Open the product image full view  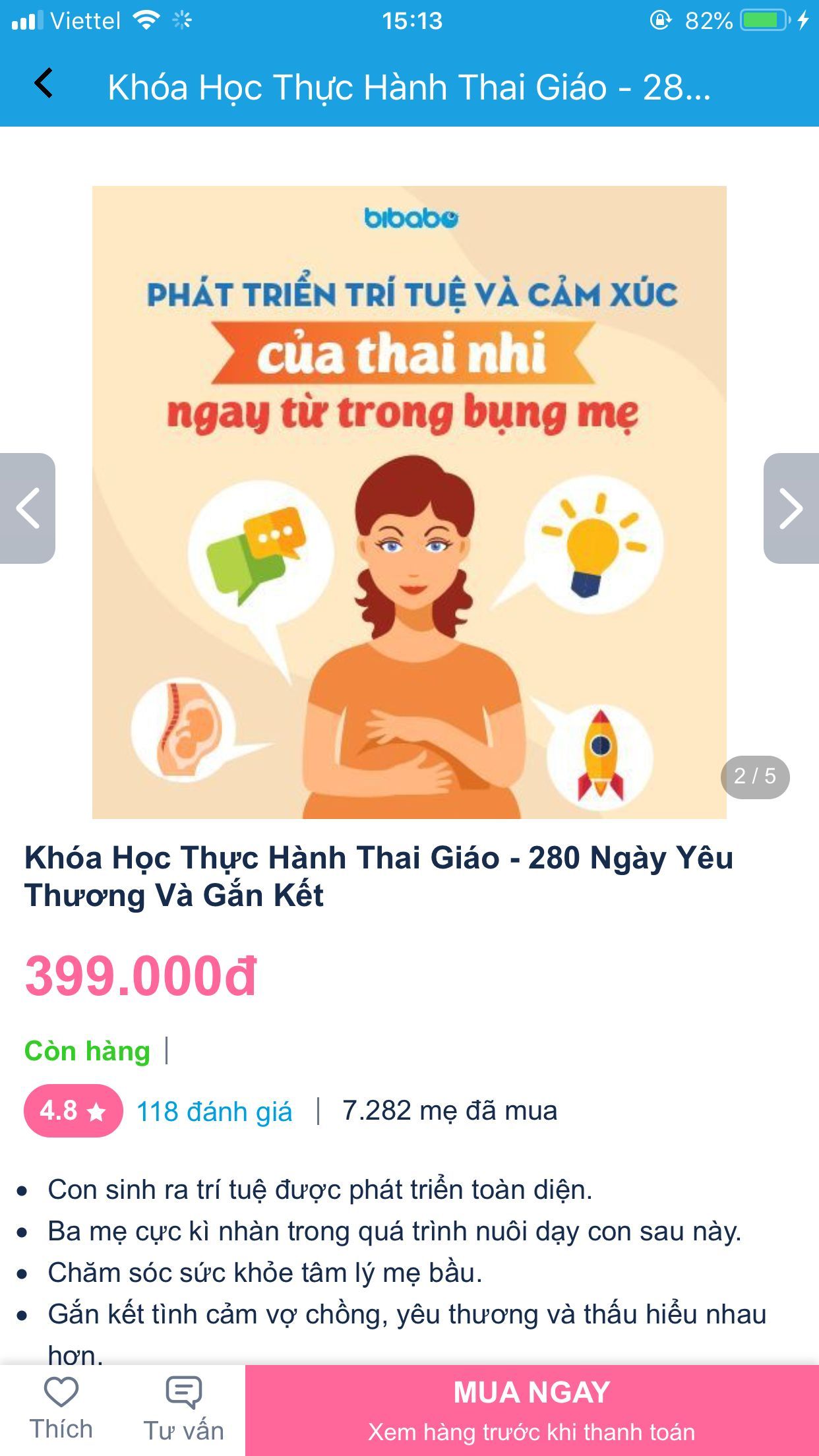[x=409, y=502]
